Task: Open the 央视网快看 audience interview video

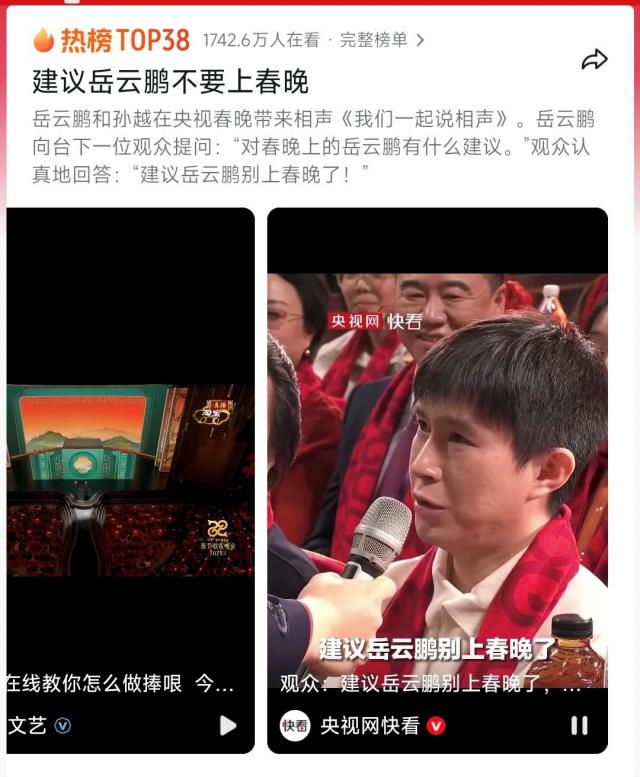Action: click(x=437, y=450)
